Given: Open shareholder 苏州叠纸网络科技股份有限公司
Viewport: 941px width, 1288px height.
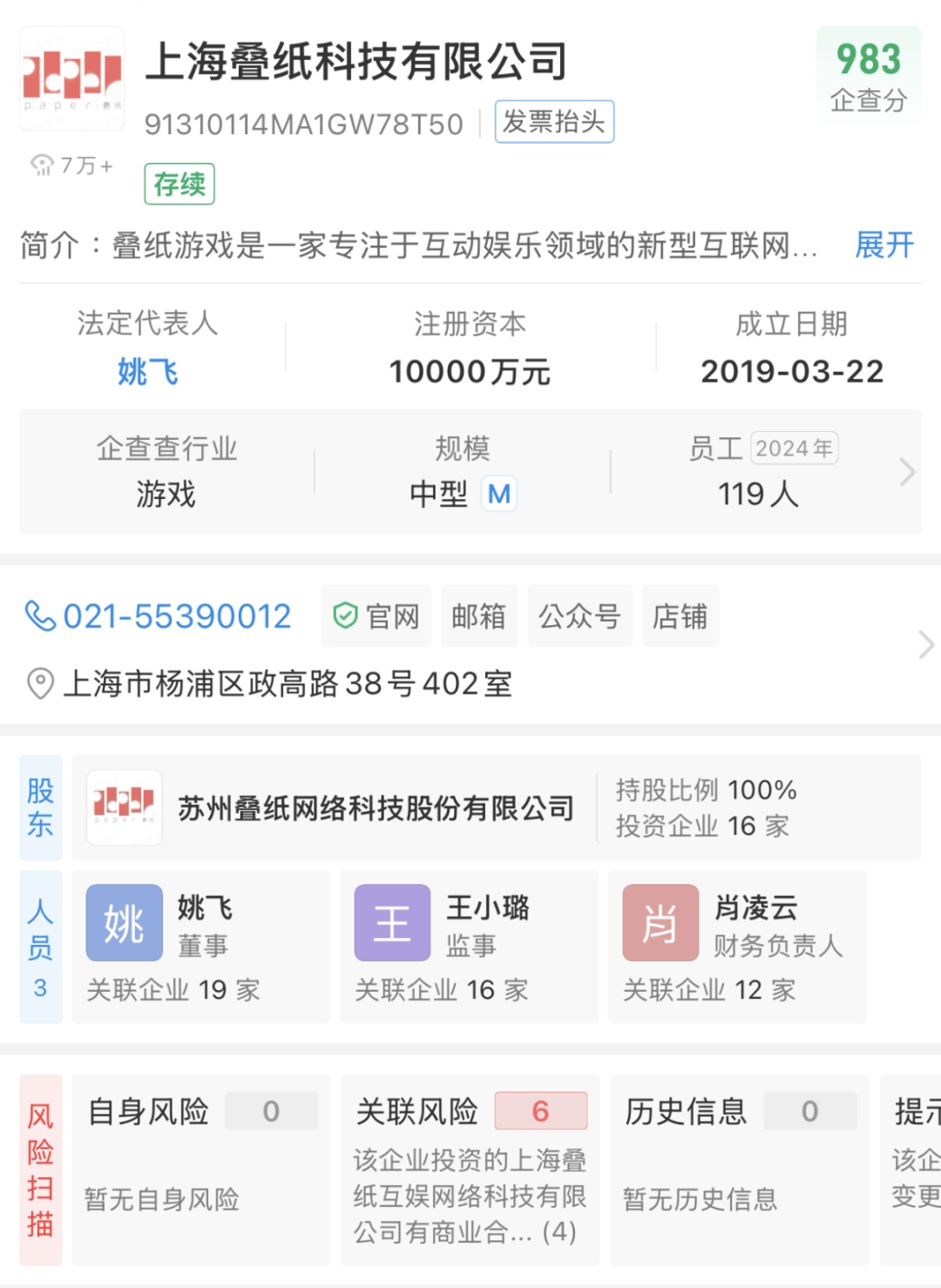Looking at the screenshot, I should 376,808.
